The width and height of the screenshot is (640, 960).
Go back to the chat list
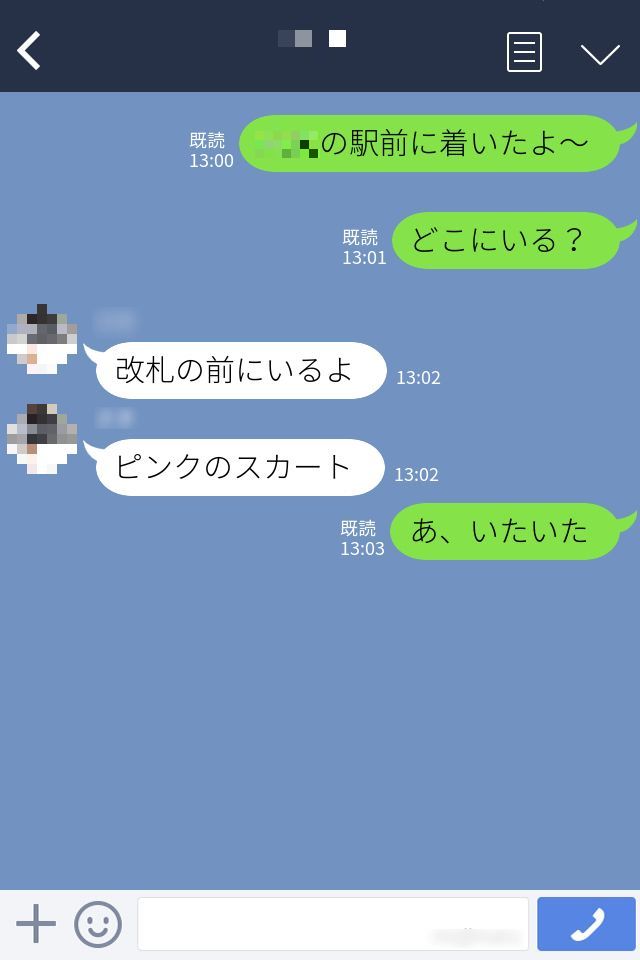point(29,51)
